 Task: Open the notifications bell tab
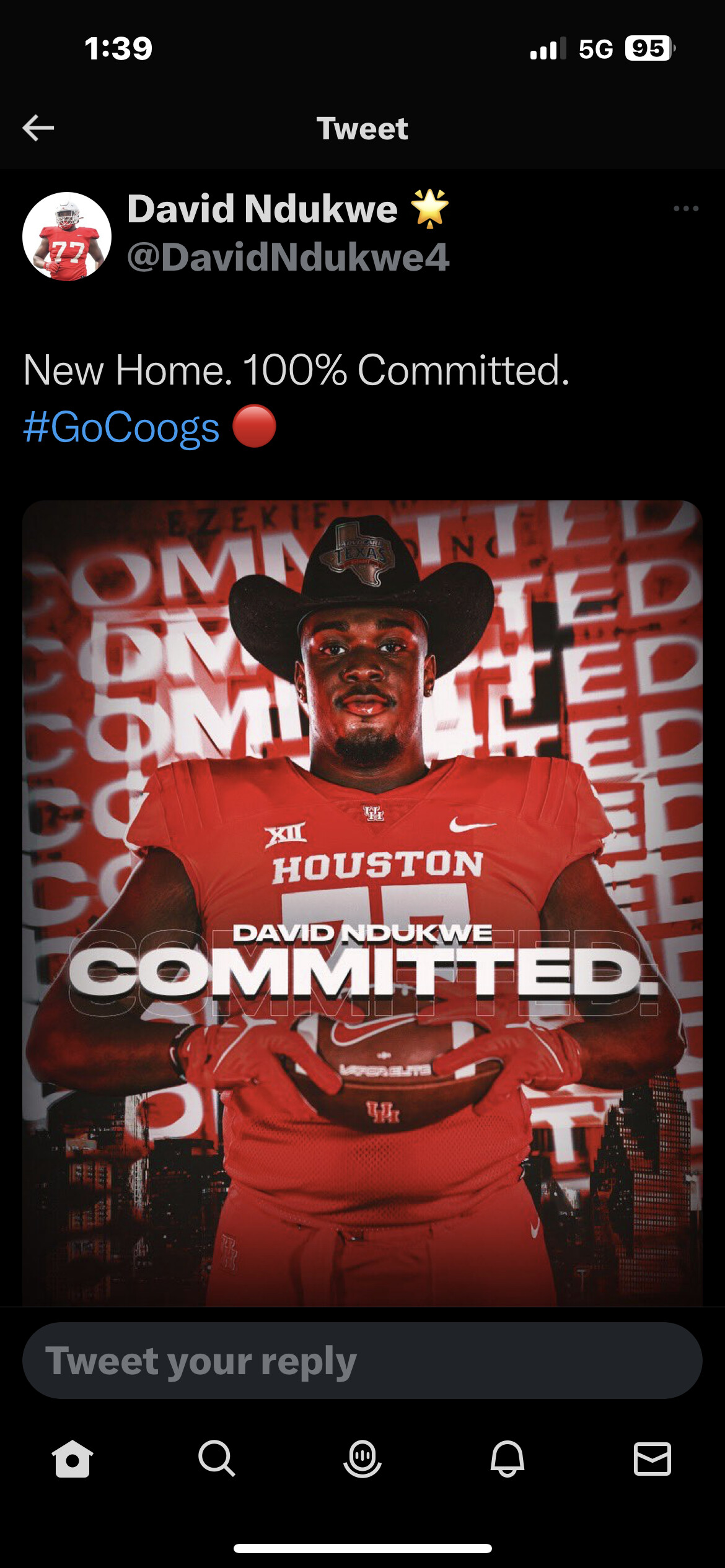point(507,1458)
